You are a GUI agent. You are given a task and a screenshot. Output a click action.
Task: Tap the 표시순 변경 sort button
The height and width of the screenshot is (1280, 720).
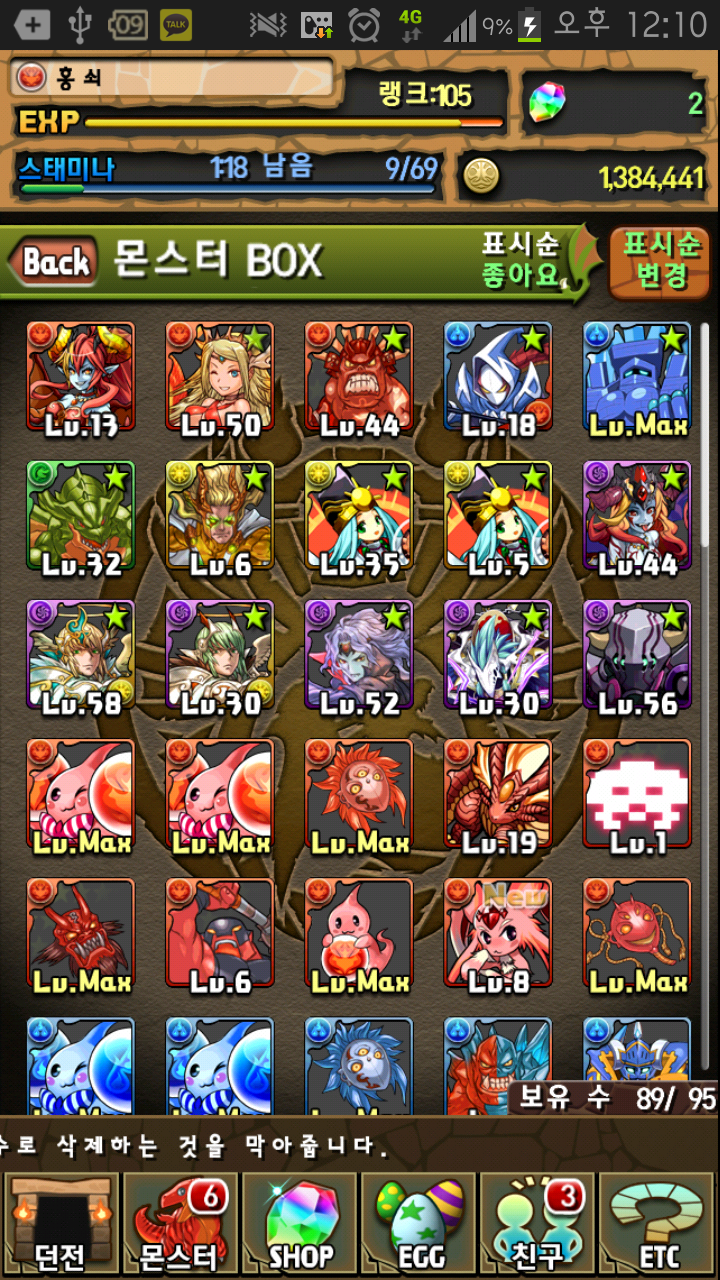pos(662,261)
